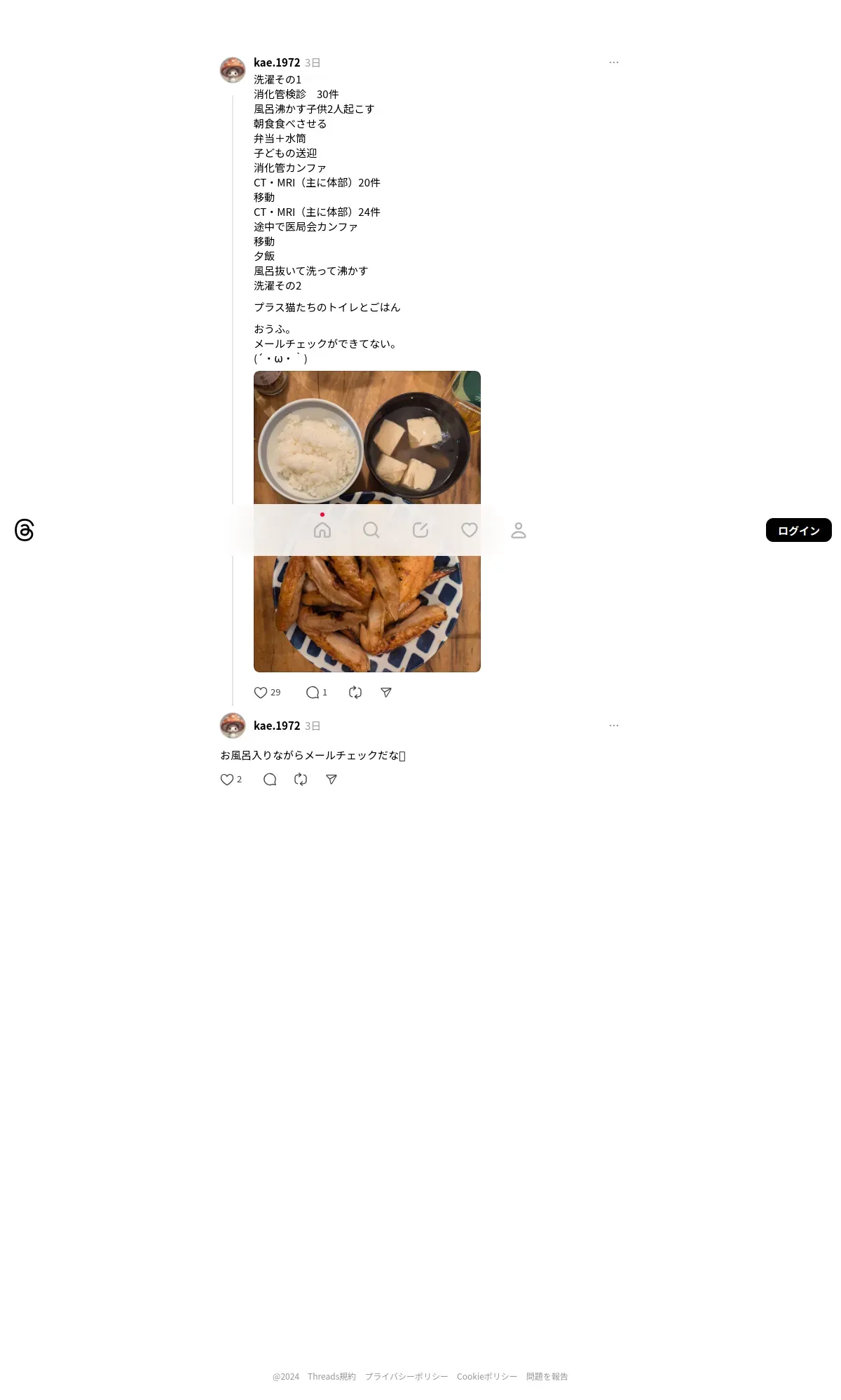Repost the reply about メールチェック
The image size is (841, 1400).
point(301,780)
